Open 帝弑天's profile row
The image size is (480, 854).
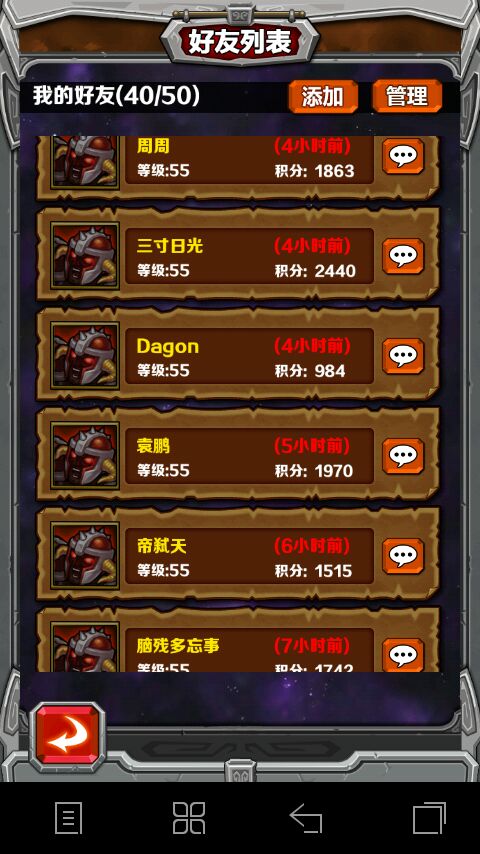point(238,554)
